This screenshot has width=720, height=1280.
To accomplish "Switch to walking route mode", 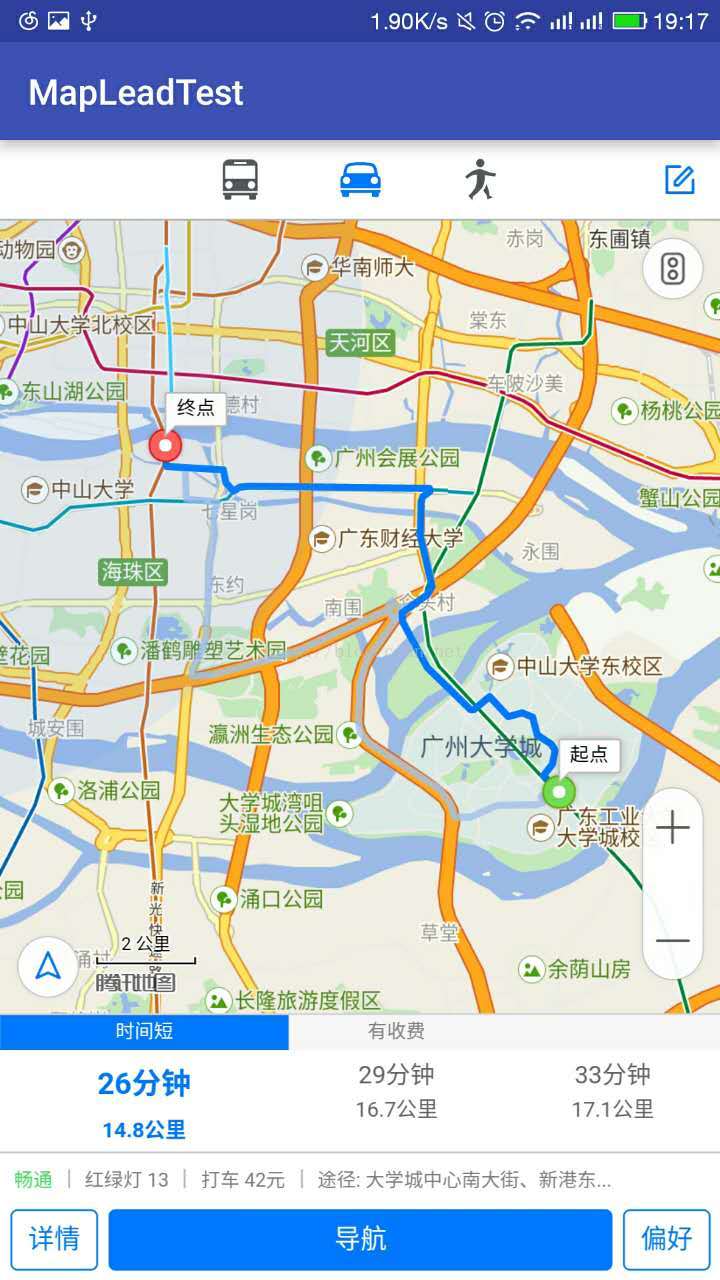I will coord(480,180).
